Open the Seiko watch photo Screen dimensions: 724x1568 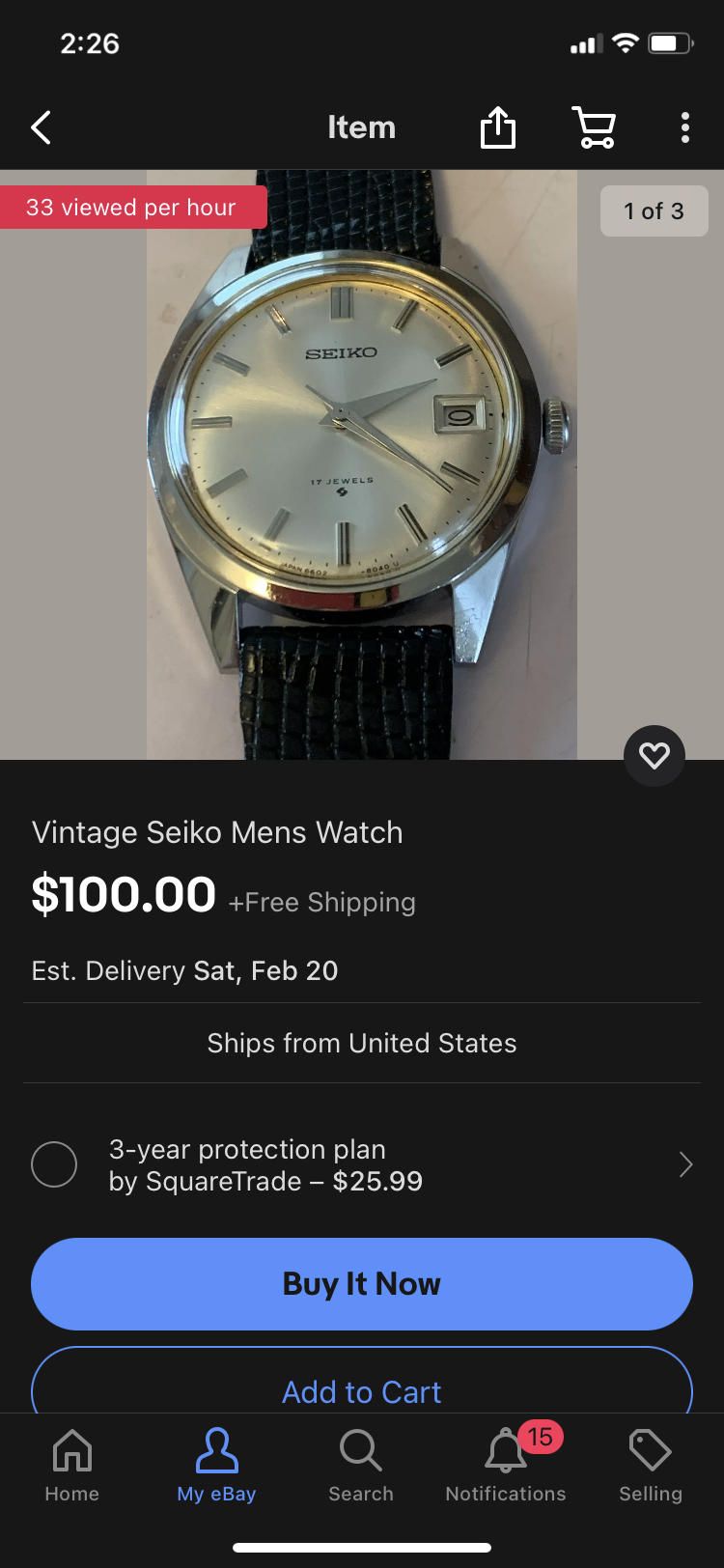362,463
